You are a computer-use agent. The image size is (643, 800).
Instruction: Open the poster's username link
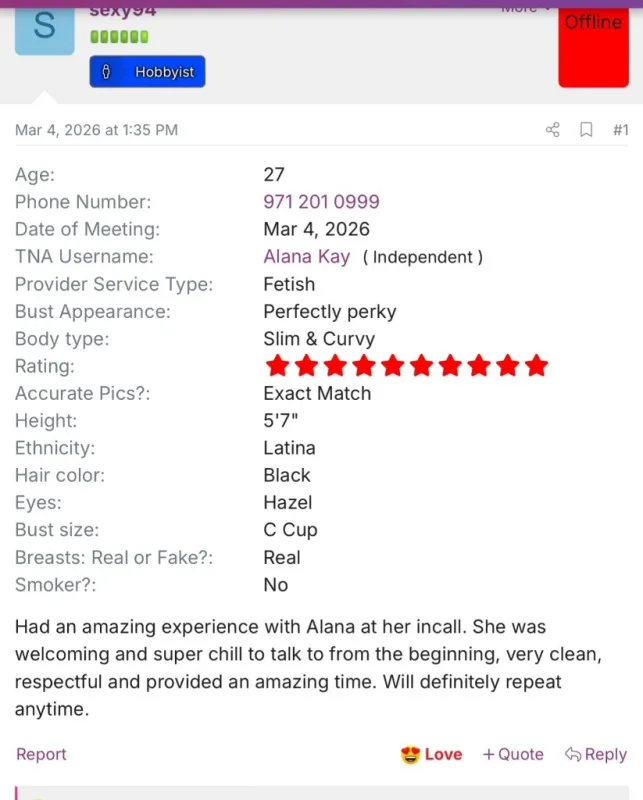tap(122, 12)
